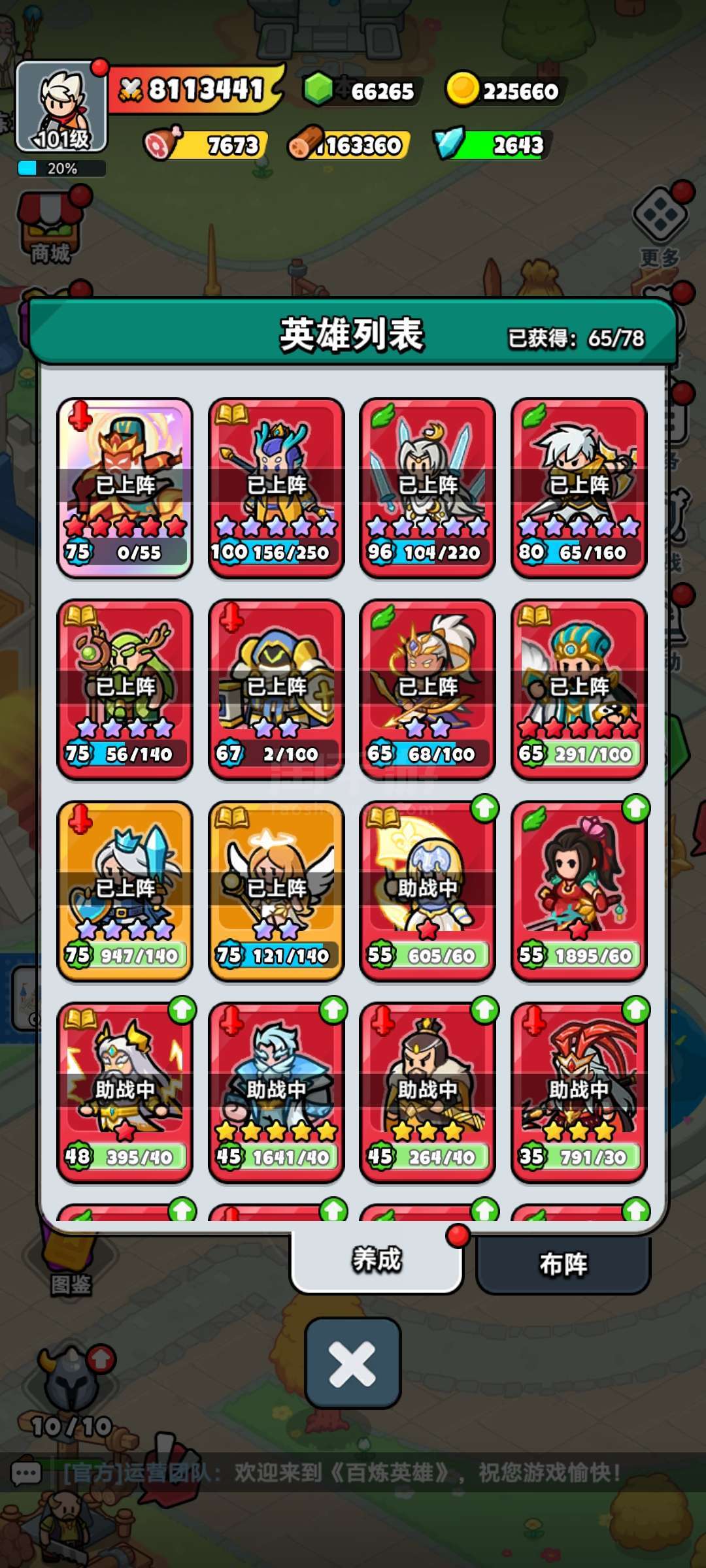Open hero card showing 2/100

point(276,689)
